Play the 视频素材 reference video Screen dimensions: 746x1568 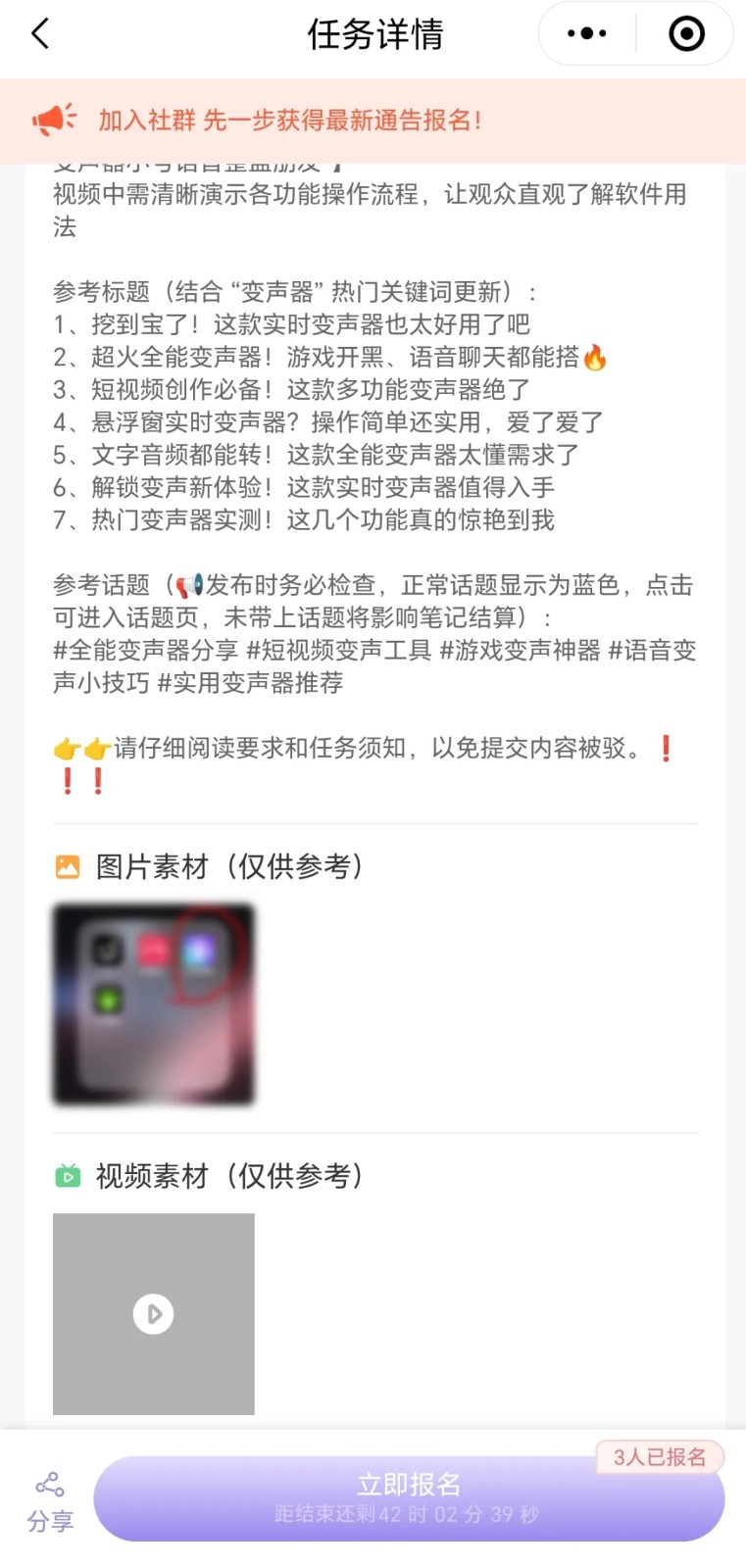154,1313
